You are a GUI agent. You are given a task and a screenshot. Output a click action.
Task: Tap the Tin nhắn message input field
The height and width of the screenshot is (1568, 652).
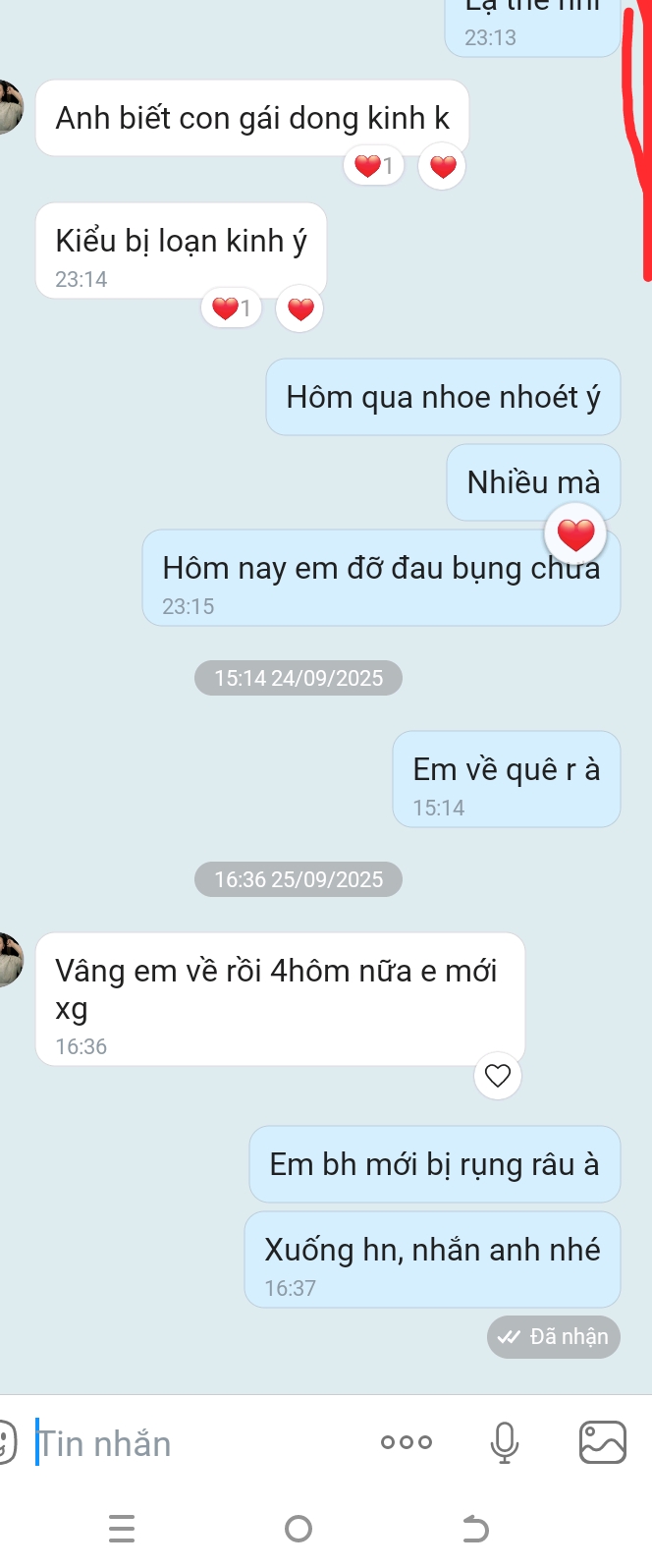click(196, 1443)
